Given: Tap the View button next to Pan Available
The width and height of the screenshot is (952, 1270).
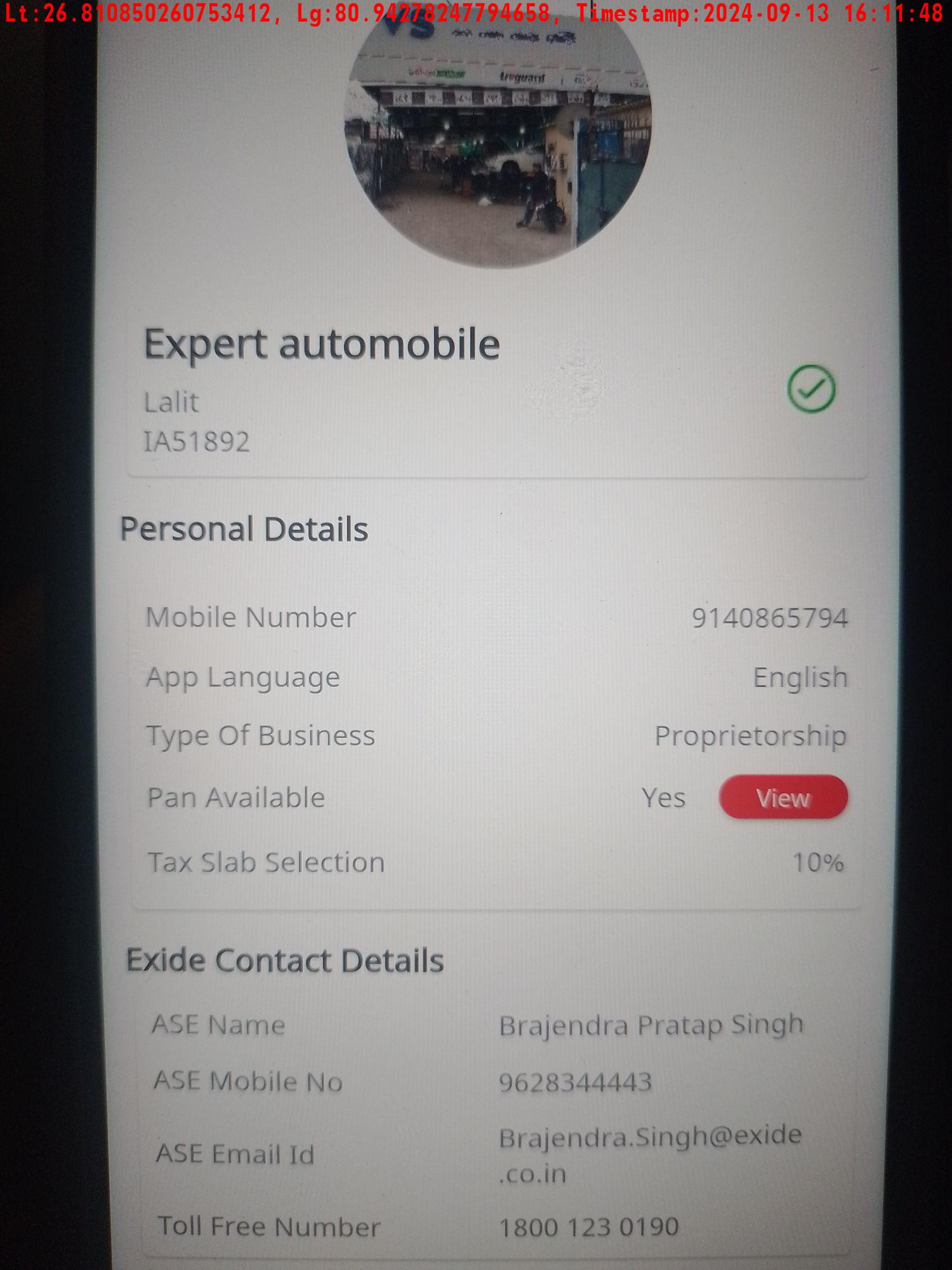Looking at the screenshot, I should (783, 798).
